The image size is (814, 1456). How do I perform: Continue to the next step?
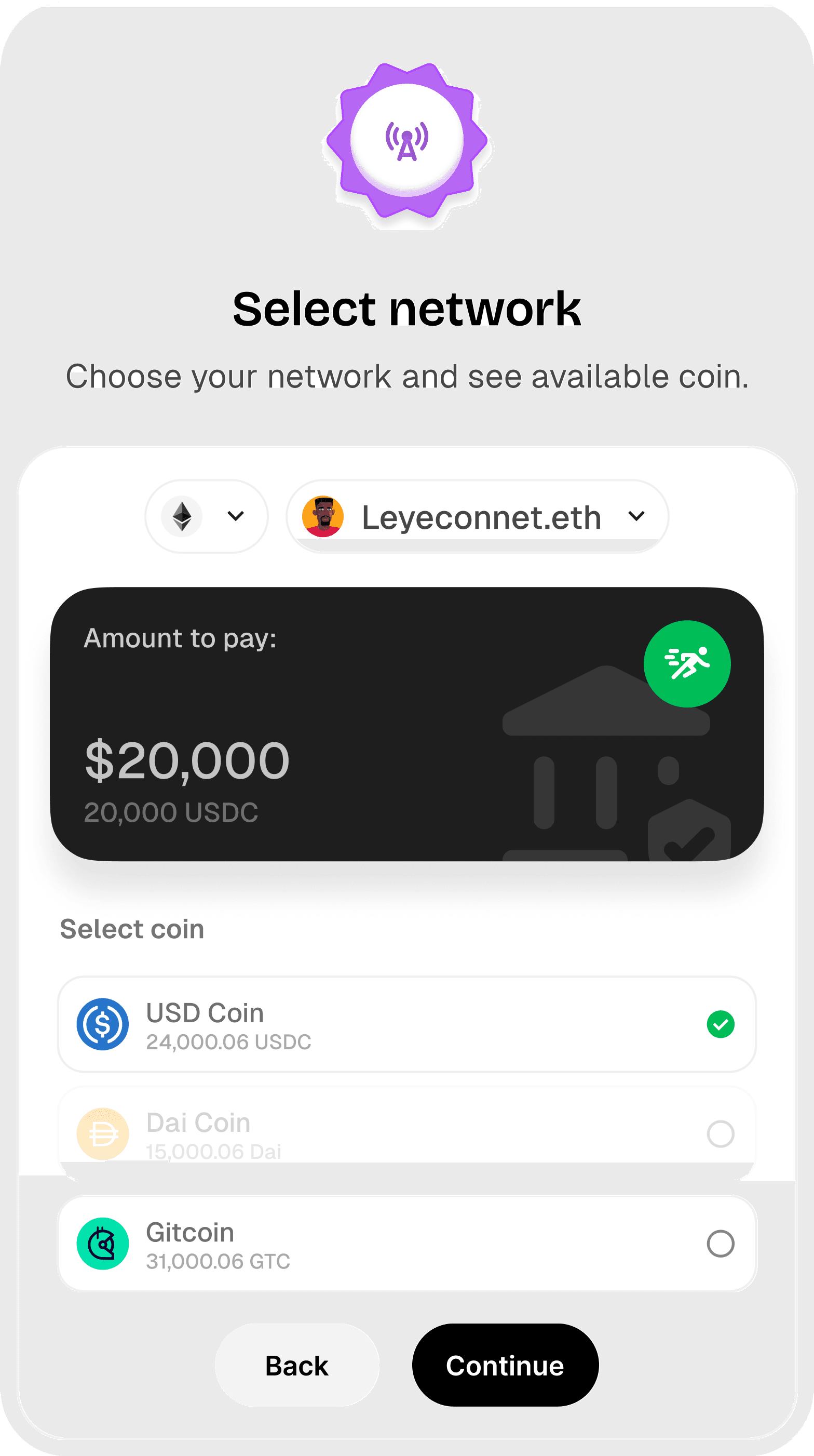[x=505, y=1366]
